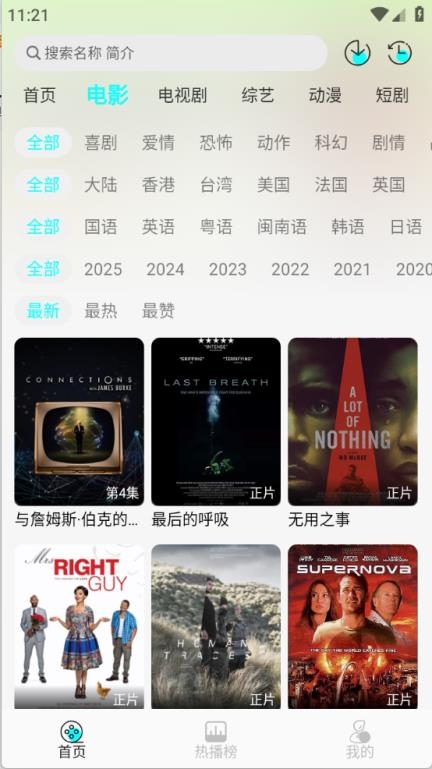
Task: Tap the search box for name or synopsis
Action: [x=171, y=52]
